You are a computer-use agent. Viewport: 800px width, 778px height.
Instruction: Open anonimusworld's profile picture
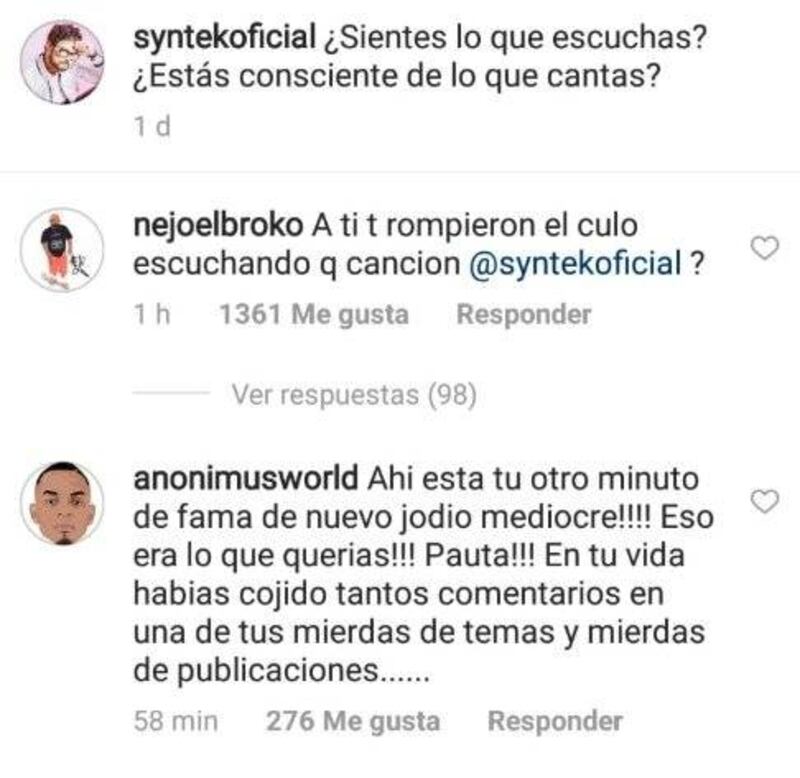point(62,503)
